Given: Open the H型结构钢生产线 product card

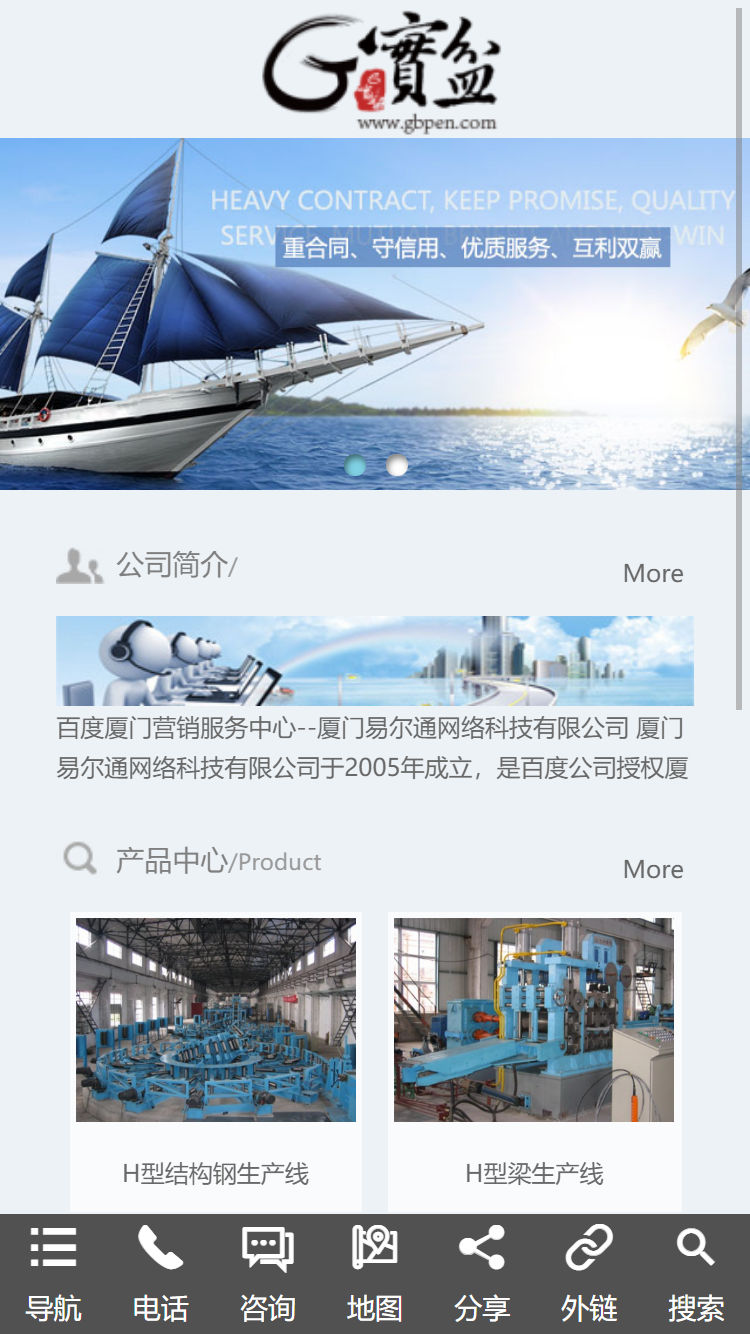Looking at the screenshot, I should 216,1050.
